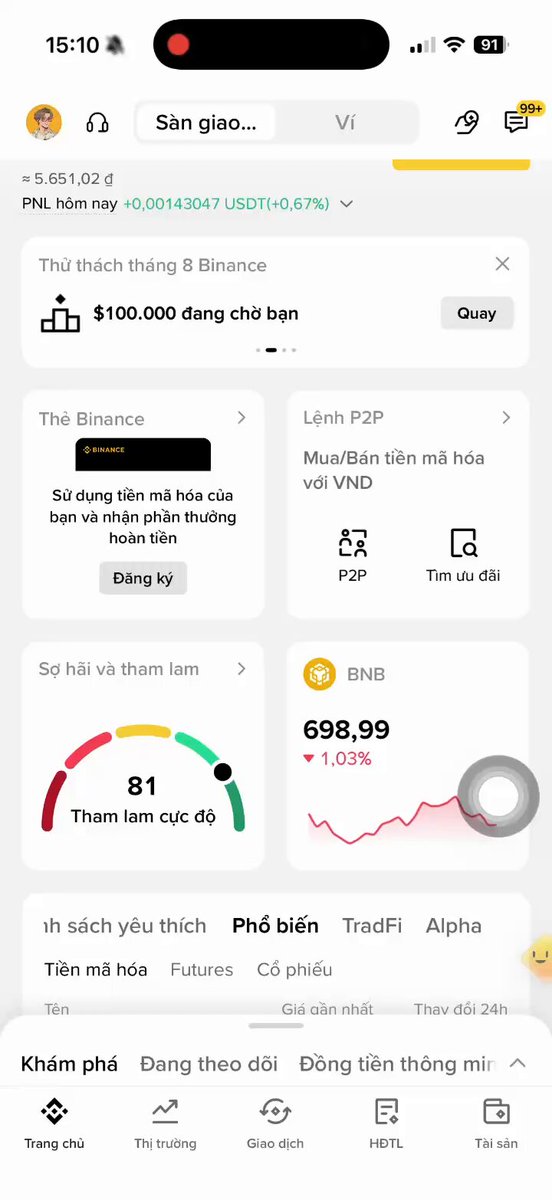
Task: Open the messages icon with 99+ badge
Action: (516, 123)
